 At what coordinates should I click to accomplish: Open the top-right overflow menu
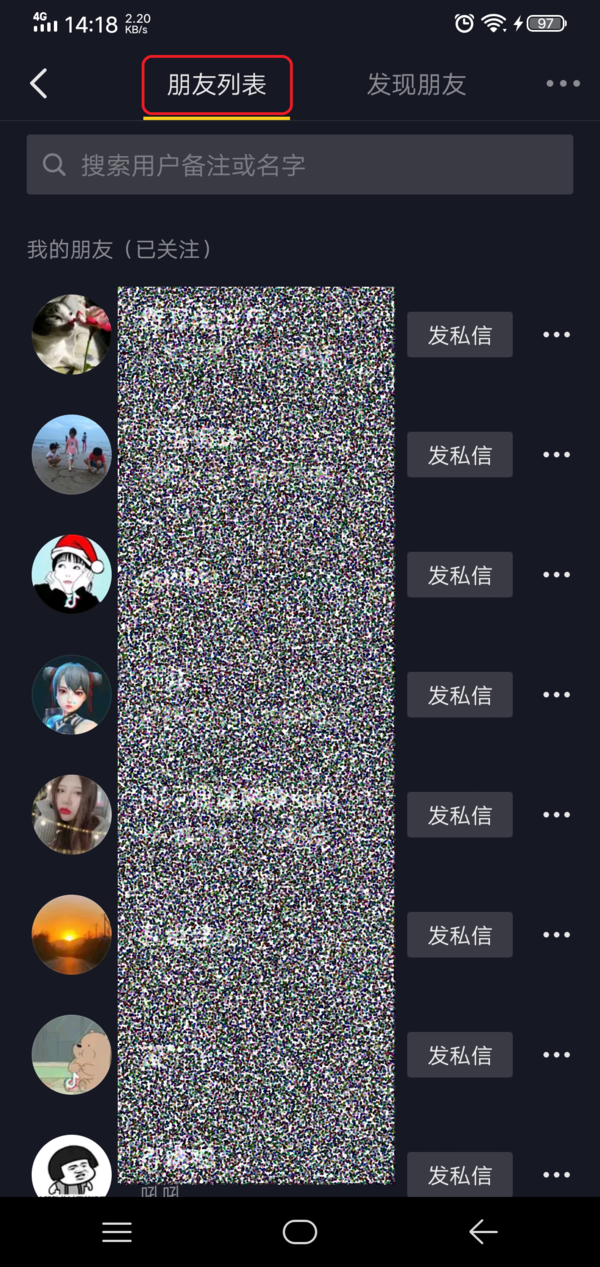[x=563, y=84]
